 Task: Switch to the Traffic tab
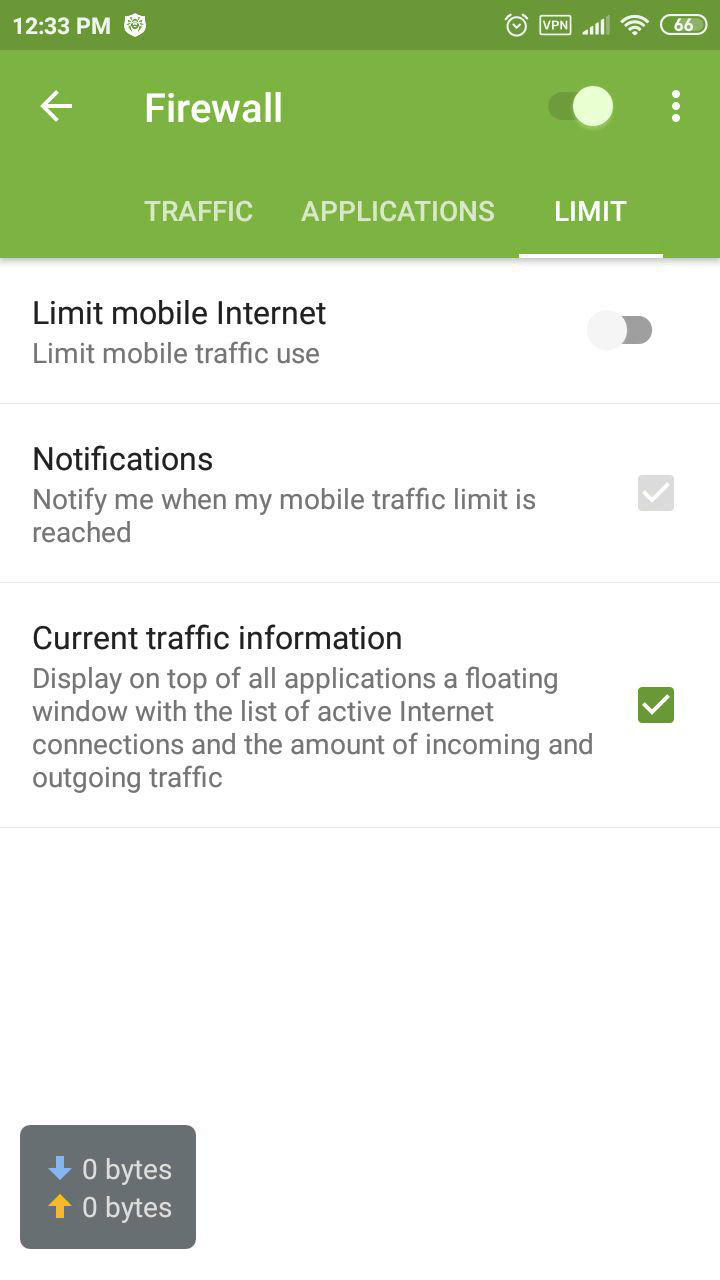point(198,211)
